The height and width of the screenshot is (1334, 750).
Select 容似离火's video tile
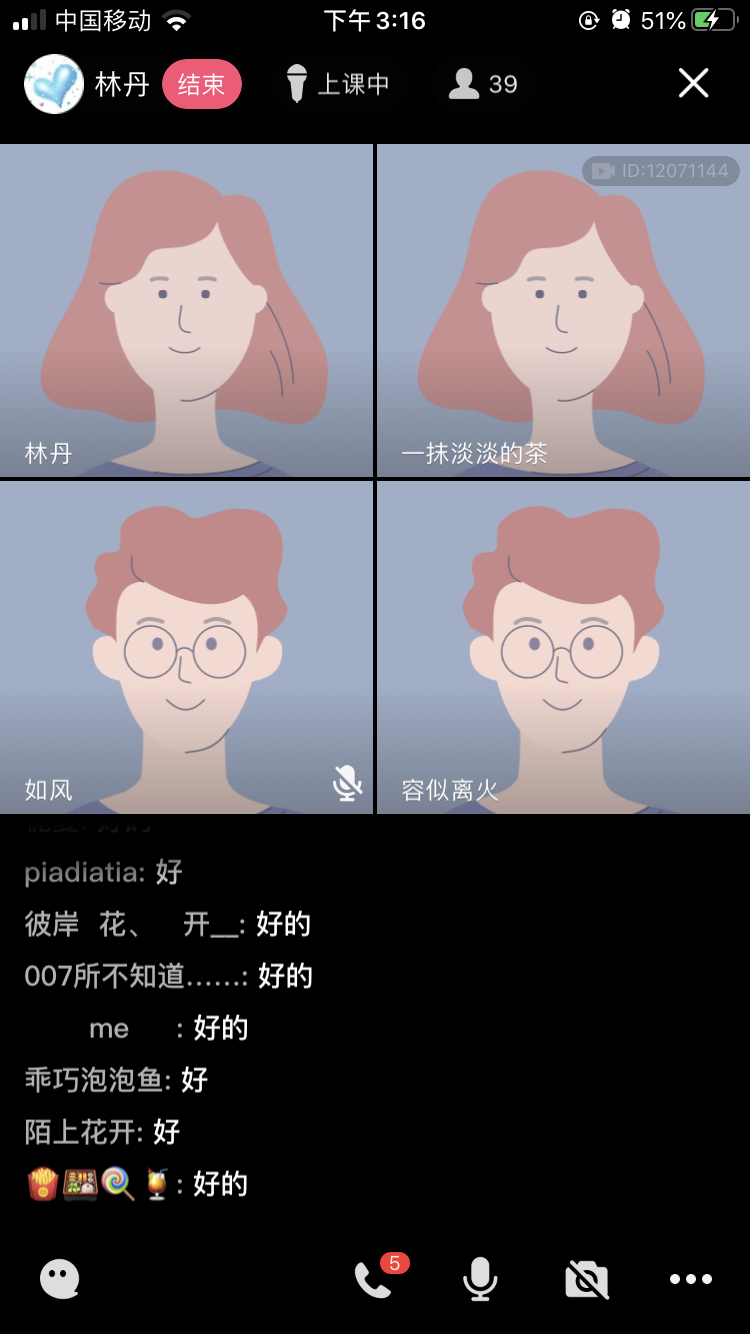(x=563, y=647)
